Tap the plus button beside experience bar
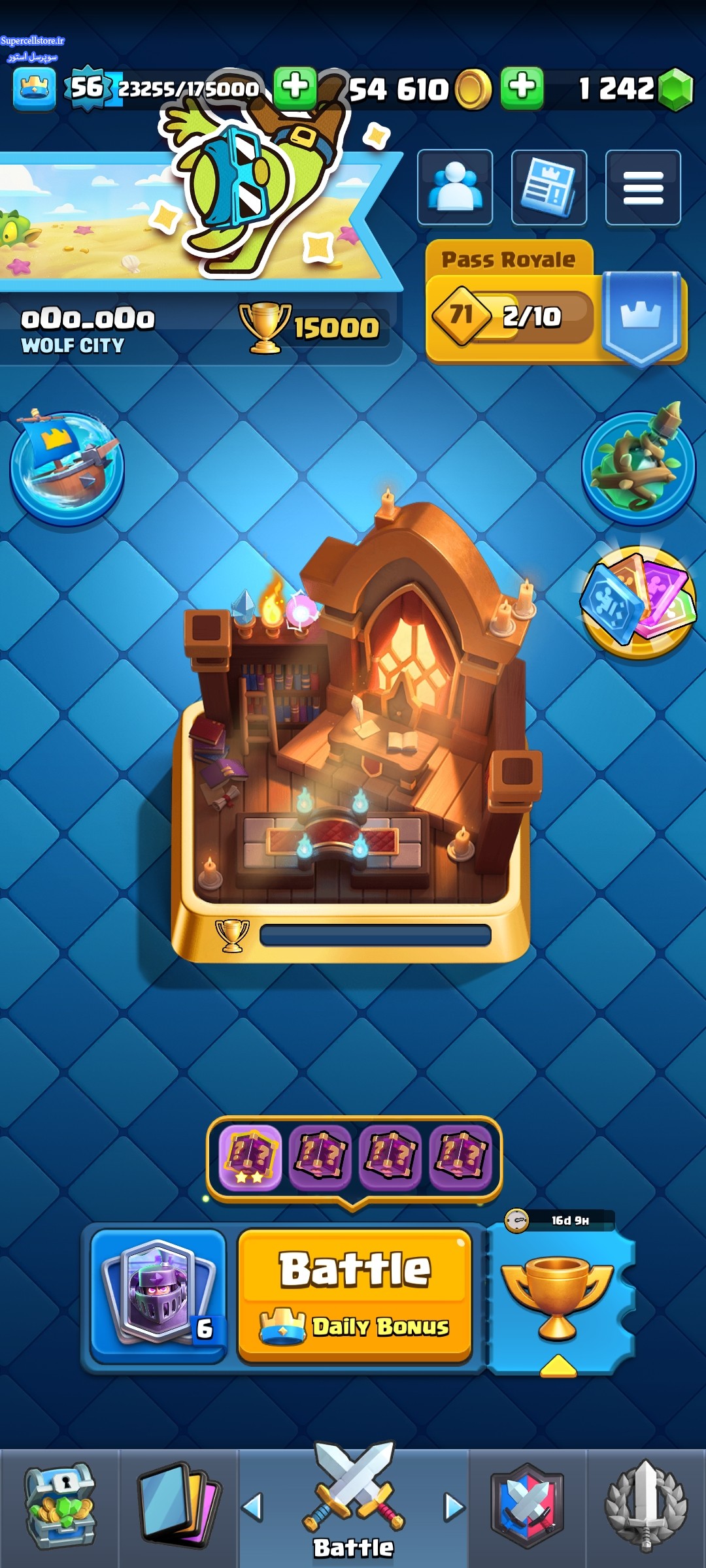Screen dimensions: 706x1568 pyautogui.click(x=295, y=88)
